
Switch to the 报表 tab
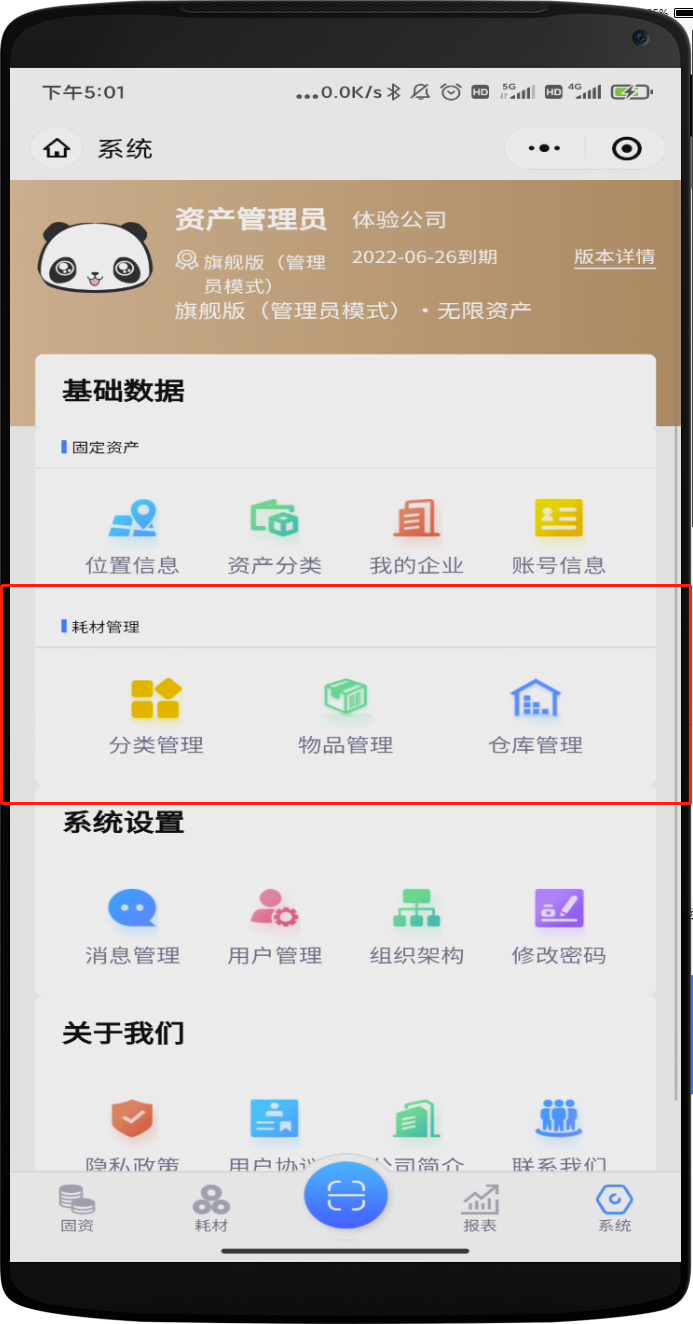[480, 1208]
